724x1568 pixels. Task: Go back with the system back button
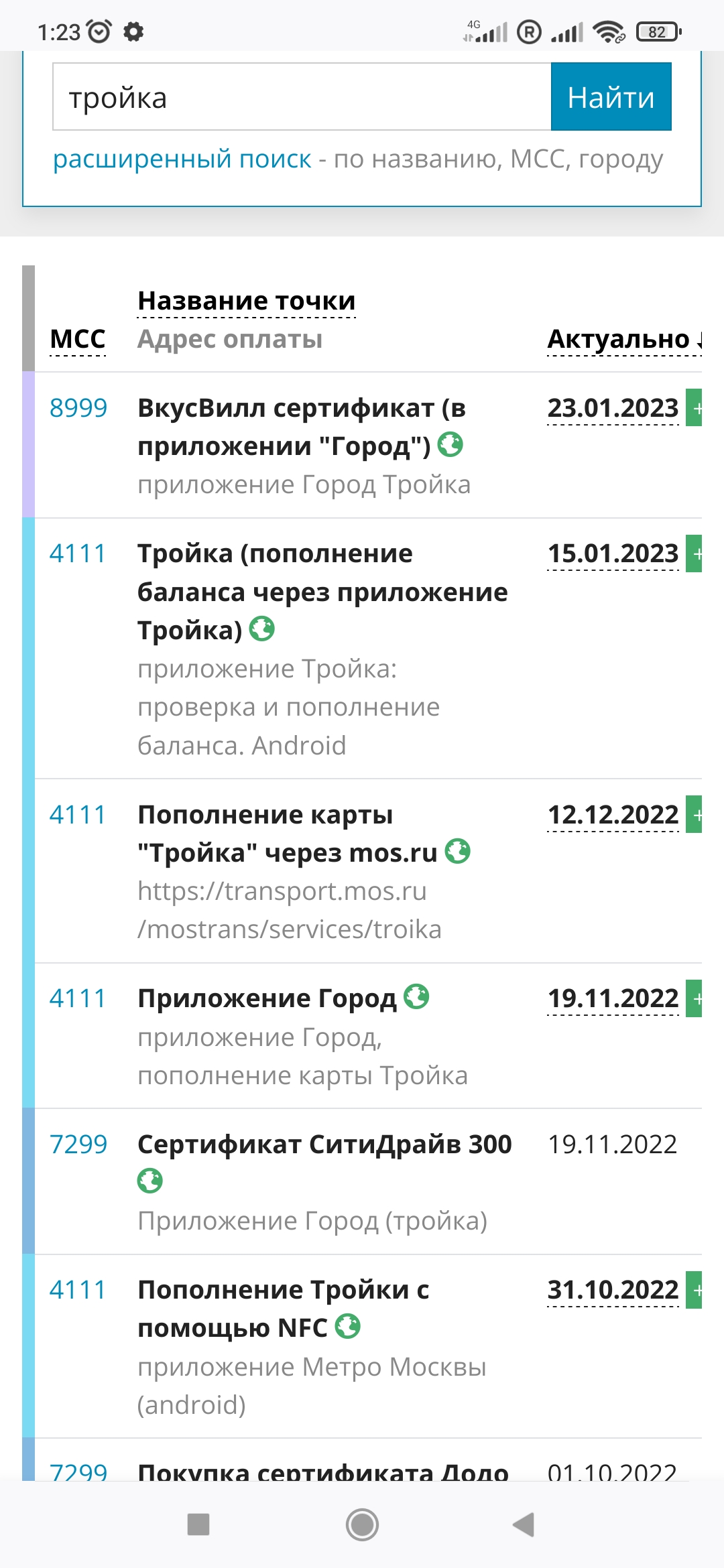click(x=524, y=1524)
